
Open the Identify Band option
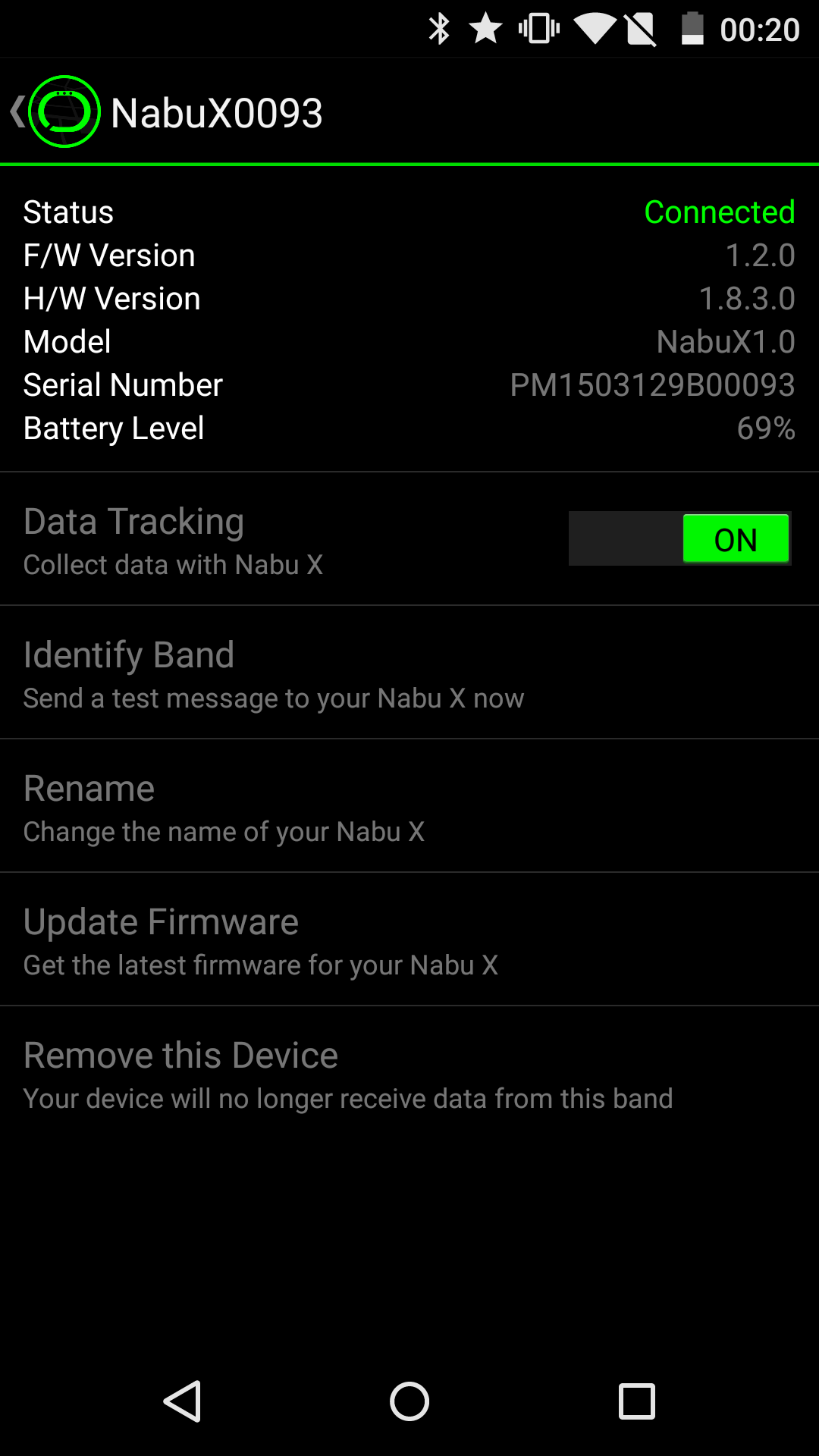[409, 673]
